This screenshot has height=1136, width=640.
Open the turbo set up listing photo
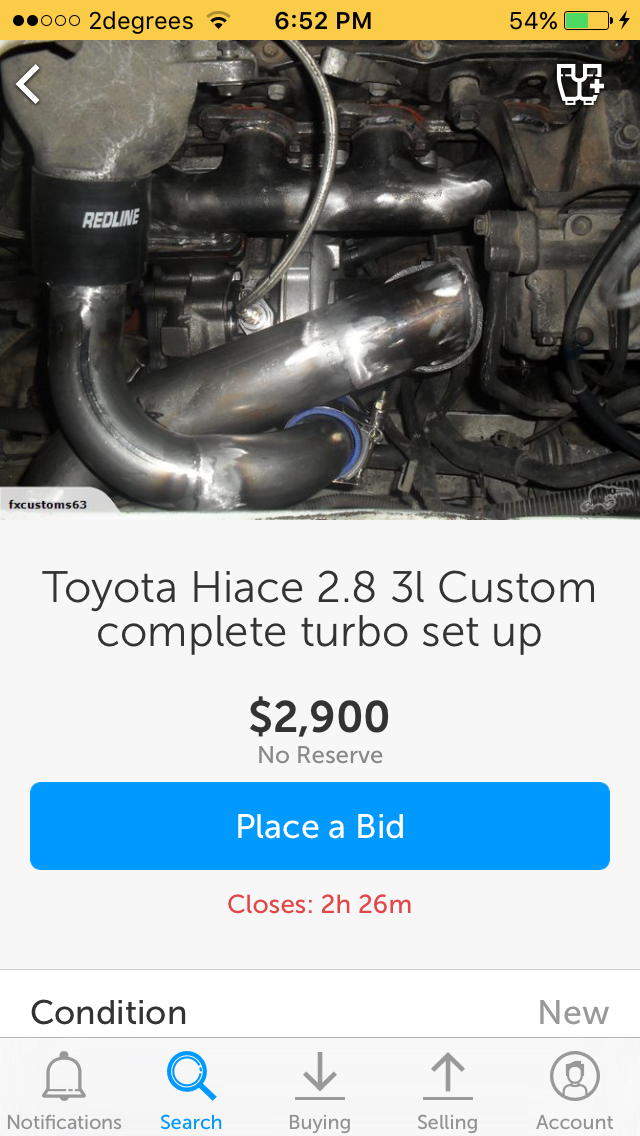[x=320, y=300]
